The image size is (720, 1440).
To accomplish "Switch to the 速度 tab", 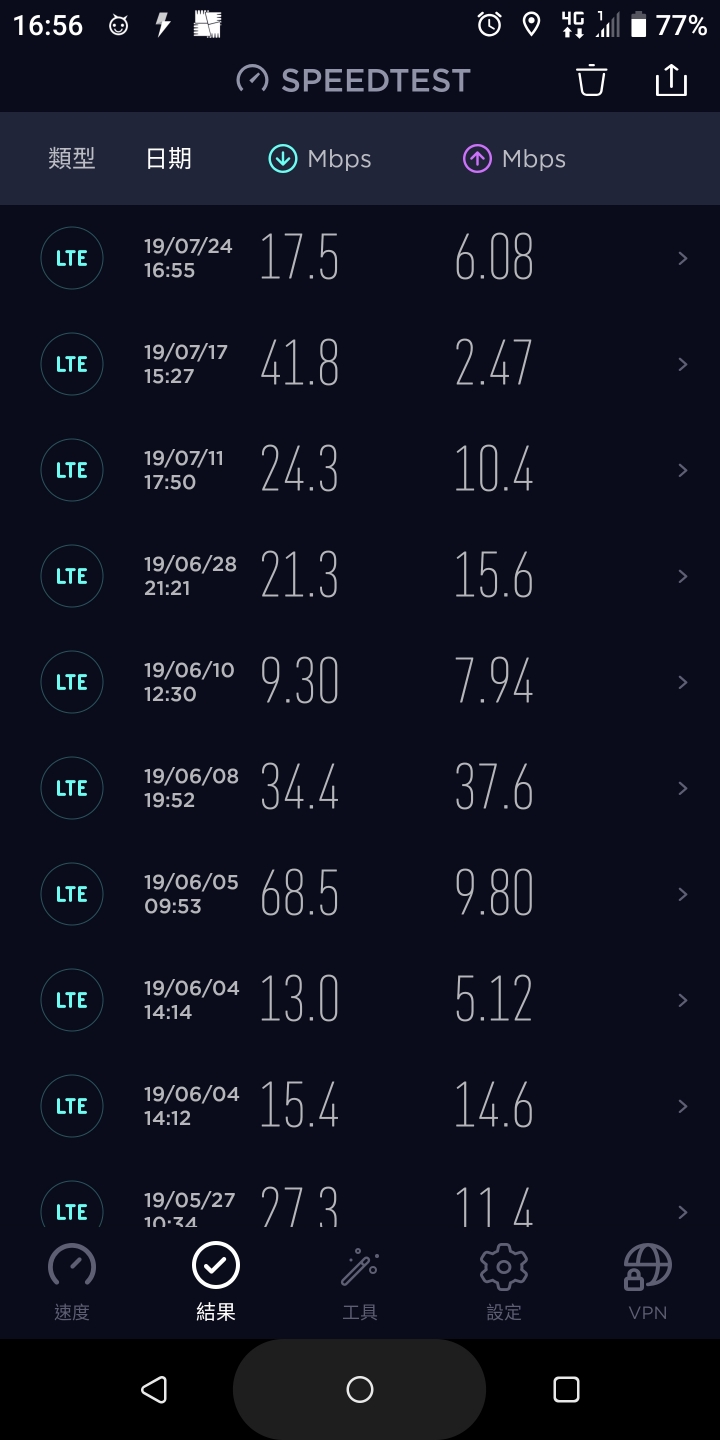I will click(72, 1283).
